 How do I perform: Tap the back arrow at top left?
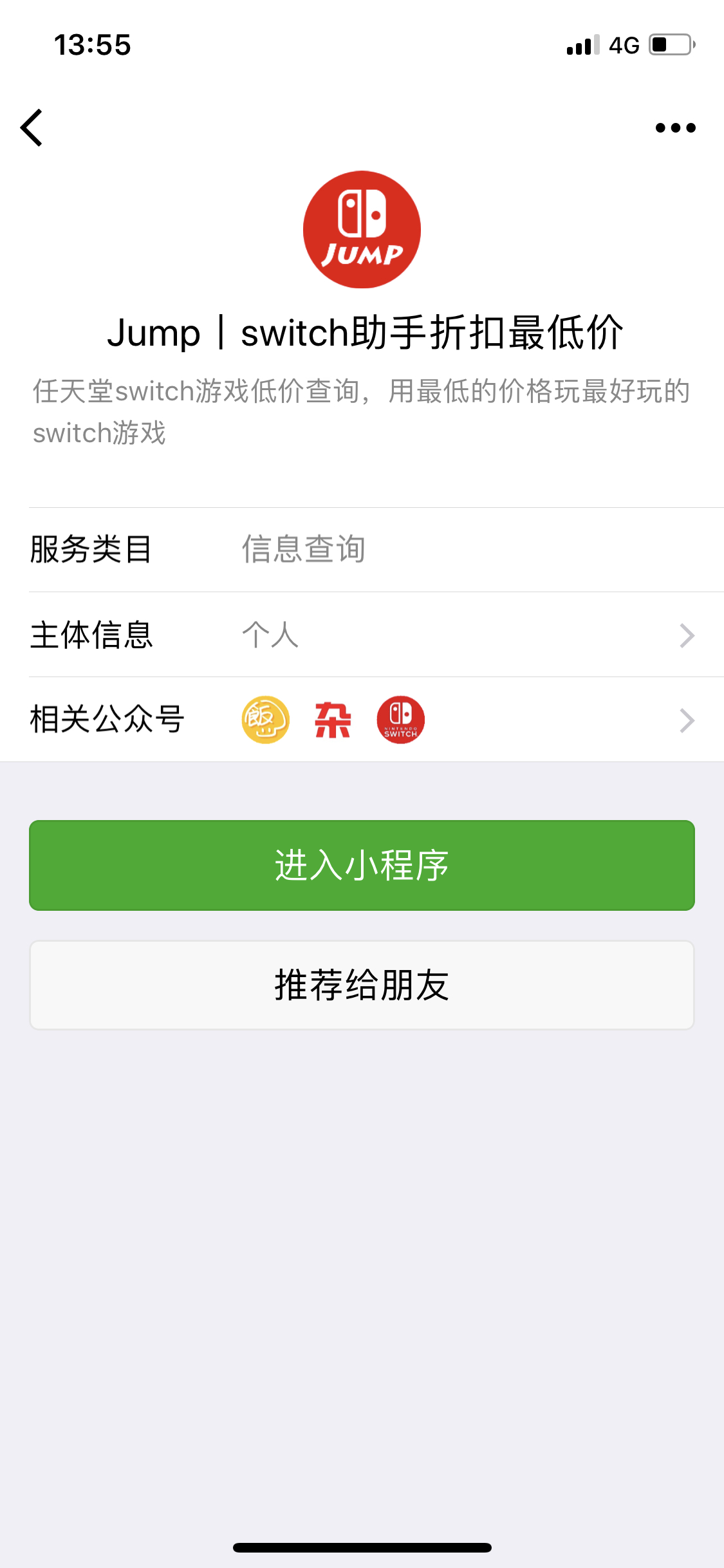[x=32, y=127]
